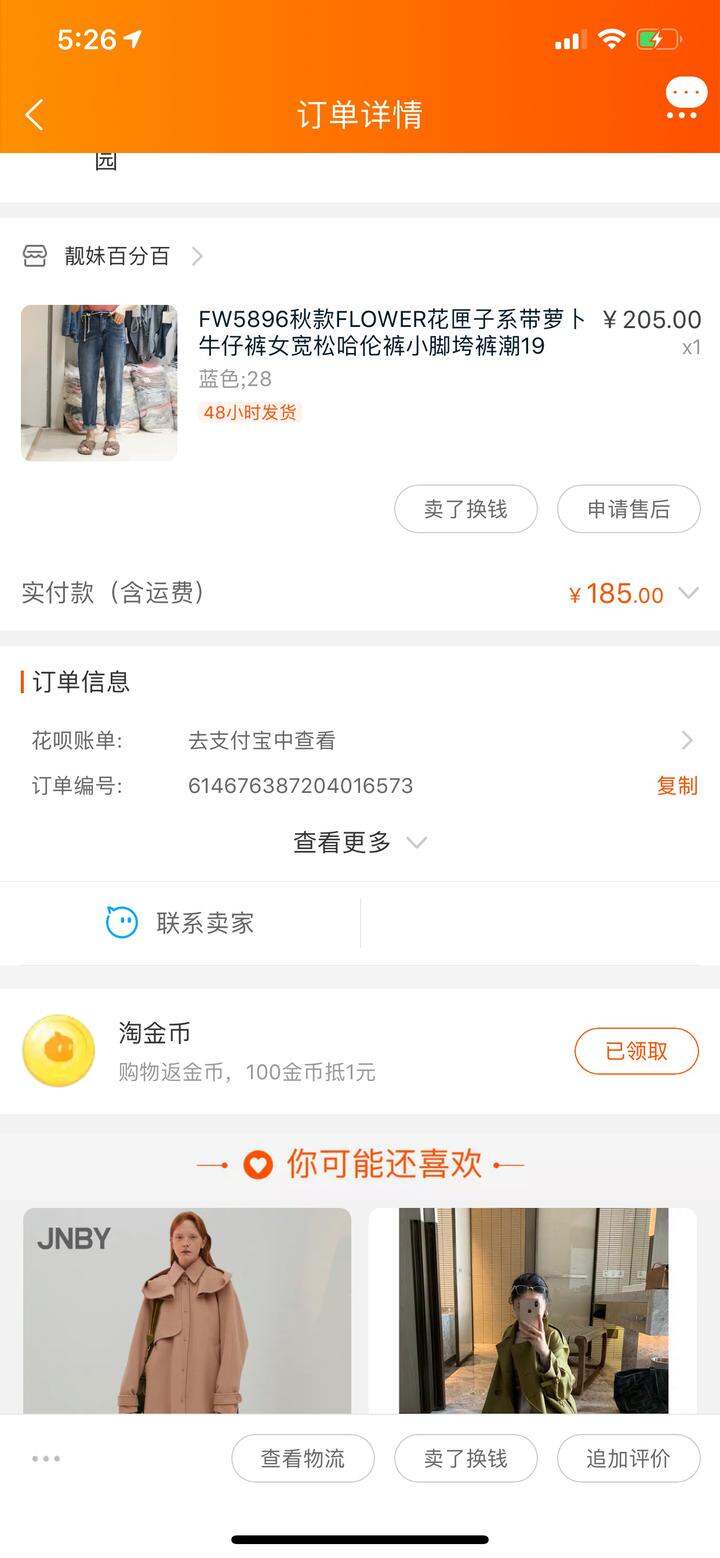Expand 查看更多 order information

pyautogui.click(x=360, y=842)
